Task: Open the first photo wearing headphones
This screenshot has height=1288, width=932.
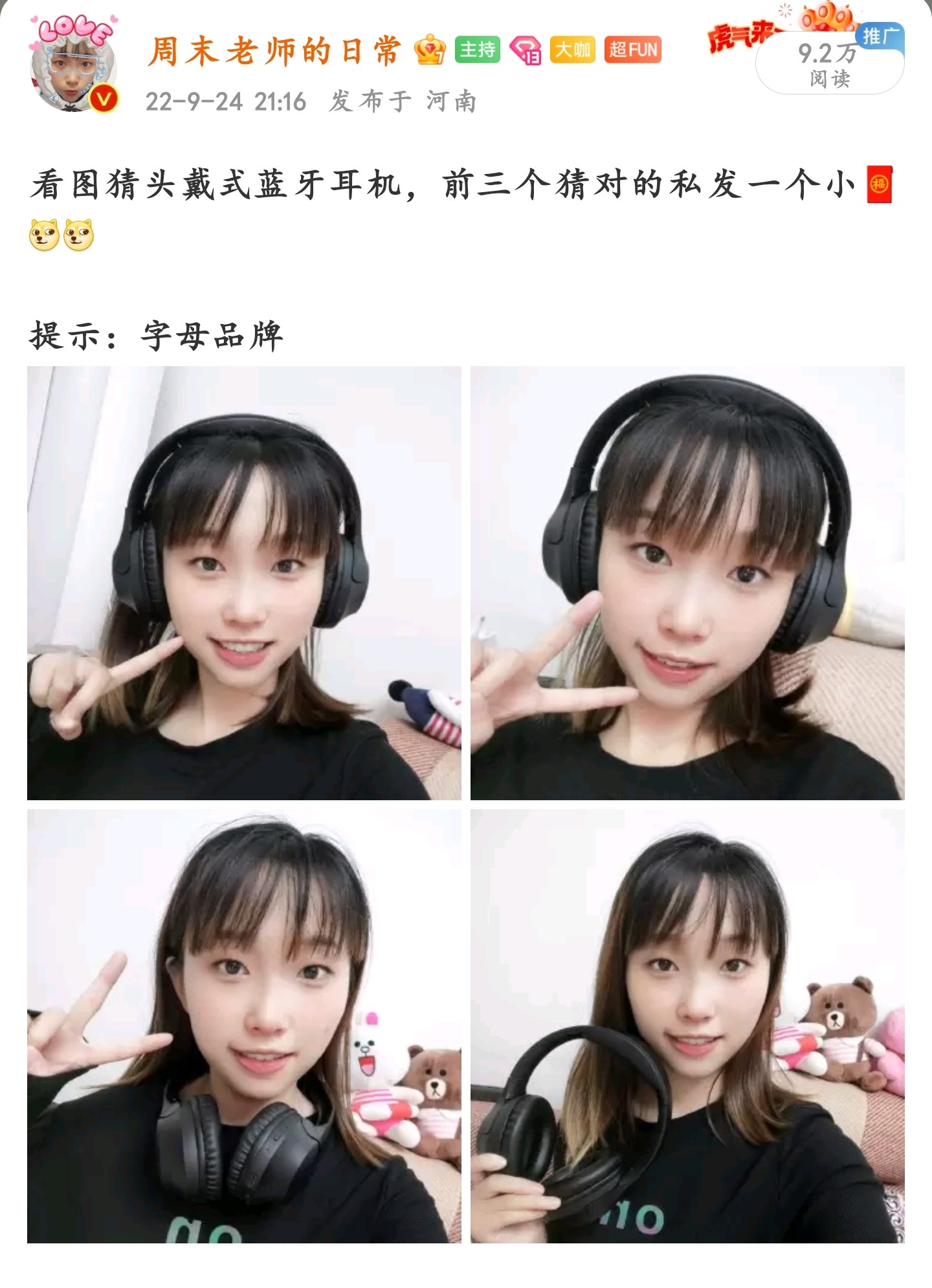Action: tap(244, 583)
